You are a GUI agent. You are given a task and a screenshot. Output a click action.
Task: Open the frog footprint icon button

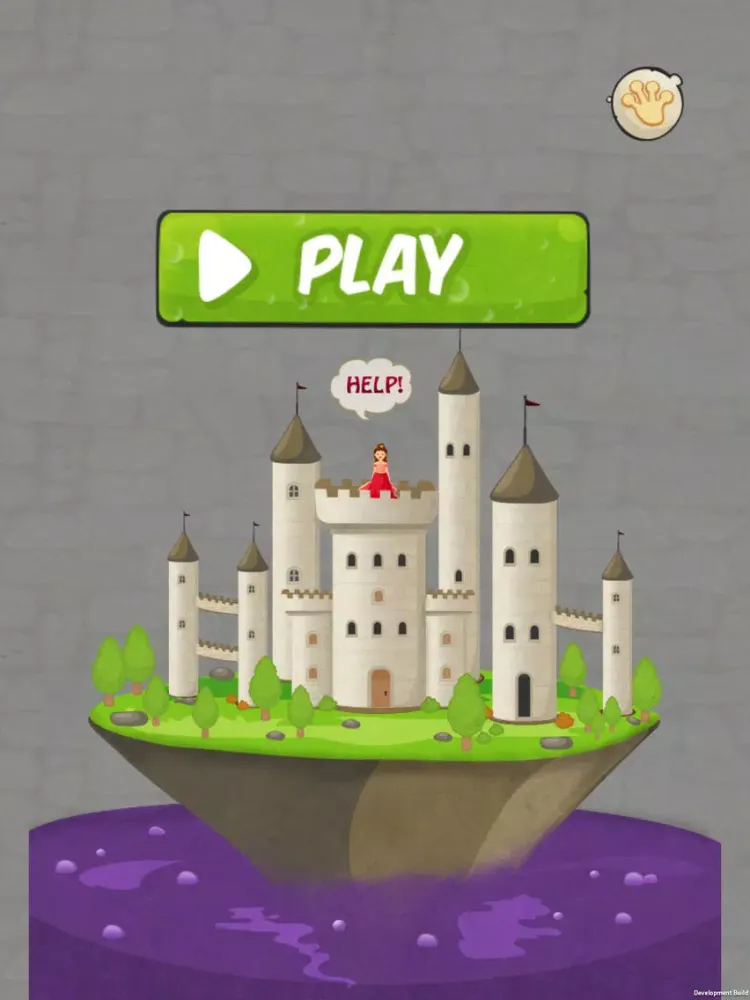click(x=646, y=103)
